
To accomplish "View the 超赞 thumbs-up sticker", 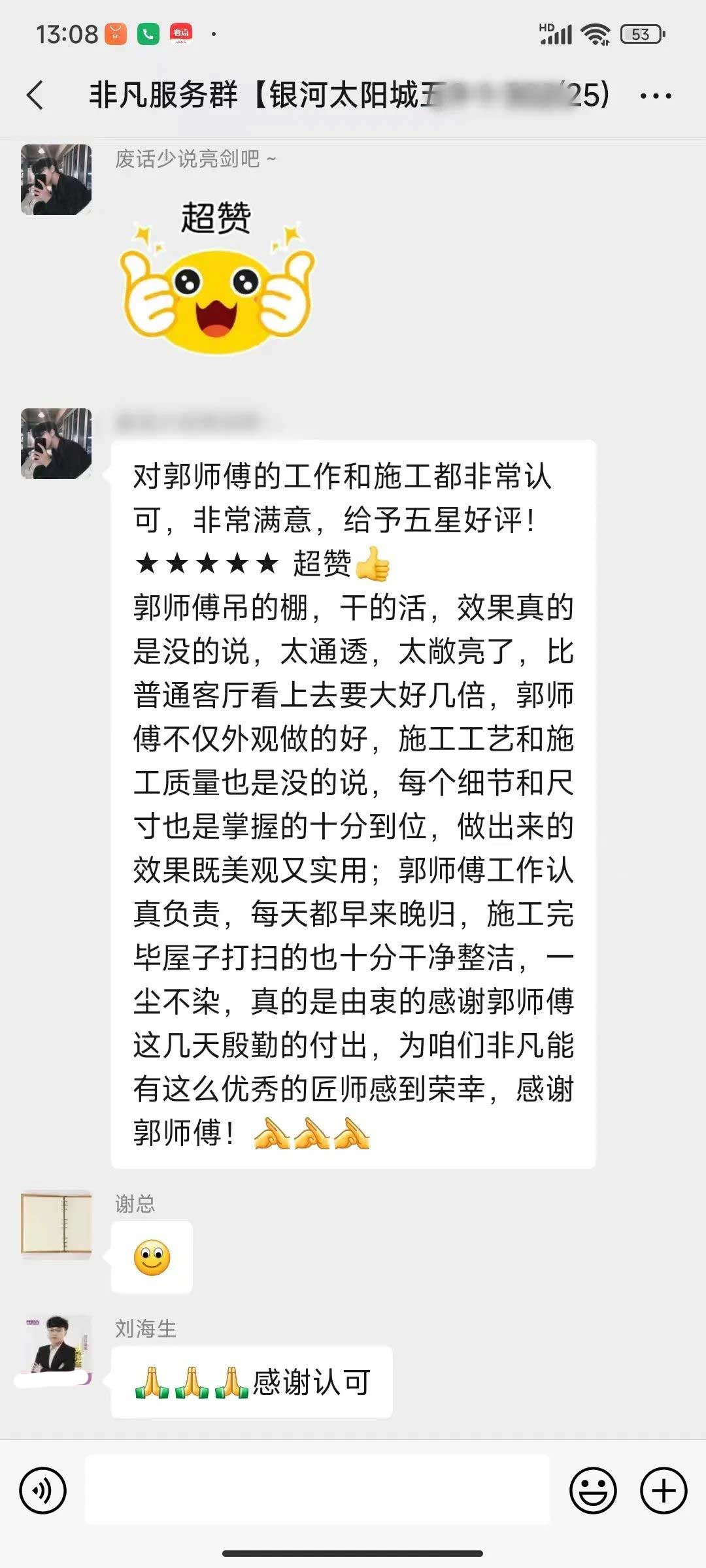I will (217, 278).
